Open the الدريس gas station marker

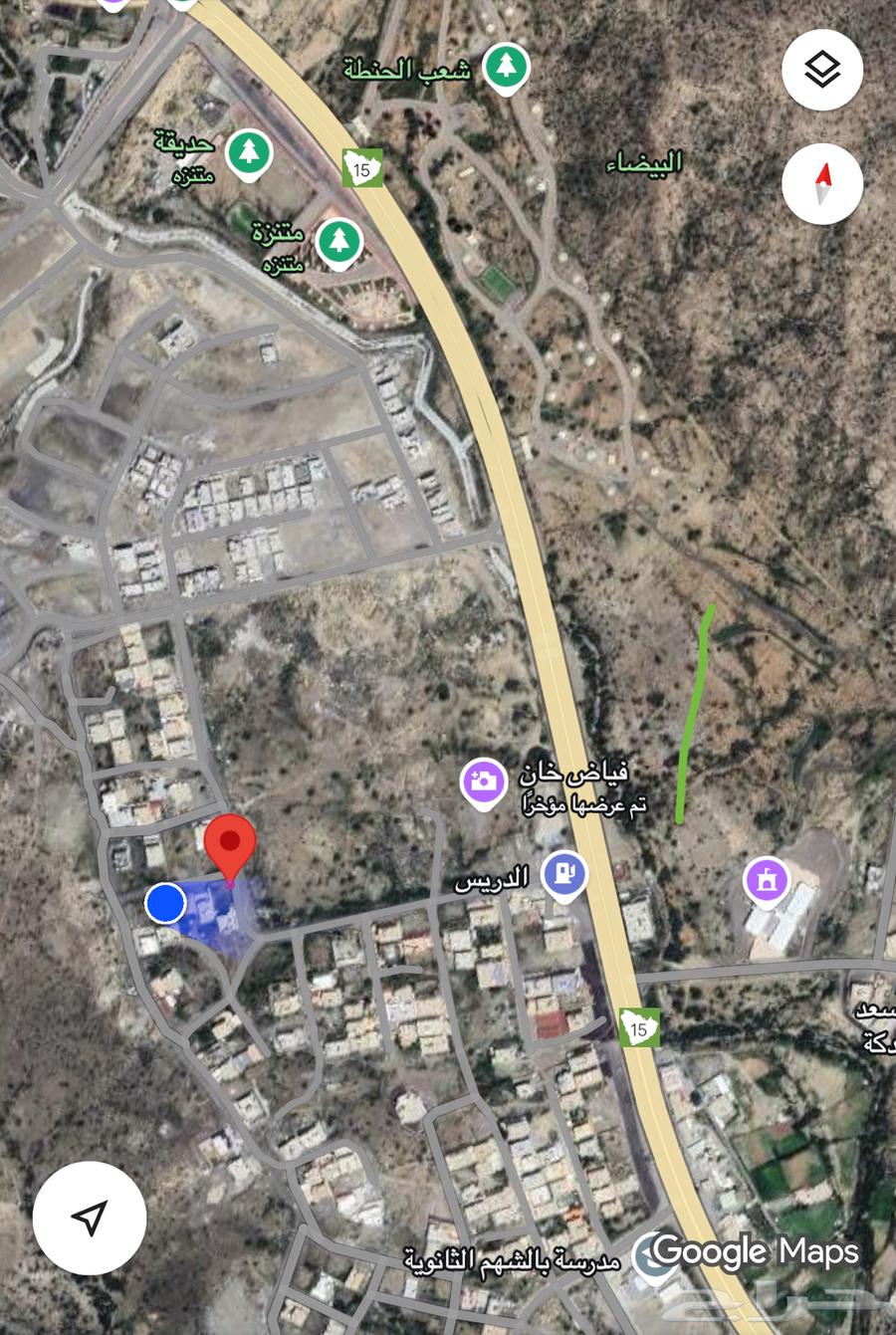(x=564, y=876)
